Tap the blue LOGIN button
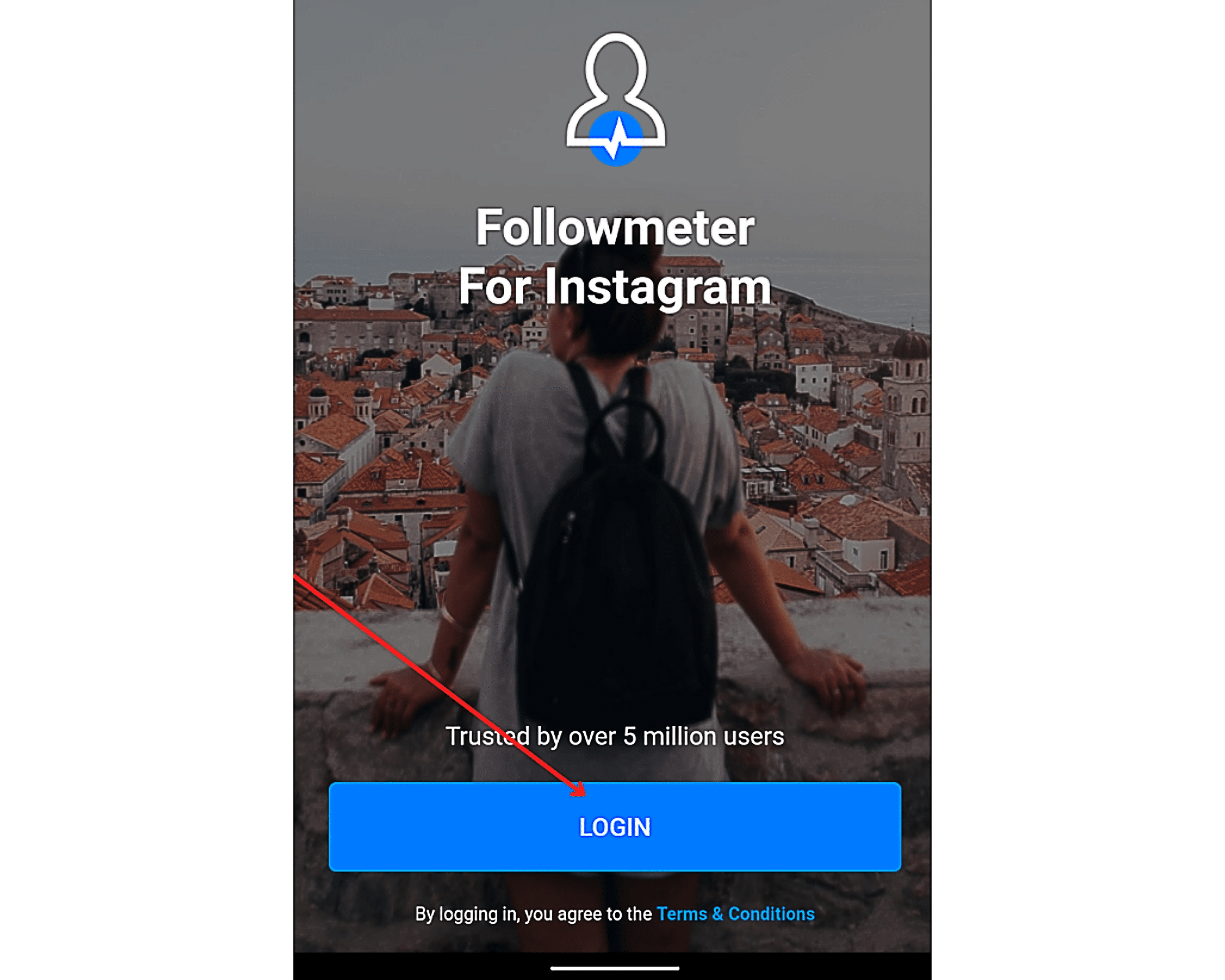The image size is (1225, 980). point(614,826)
